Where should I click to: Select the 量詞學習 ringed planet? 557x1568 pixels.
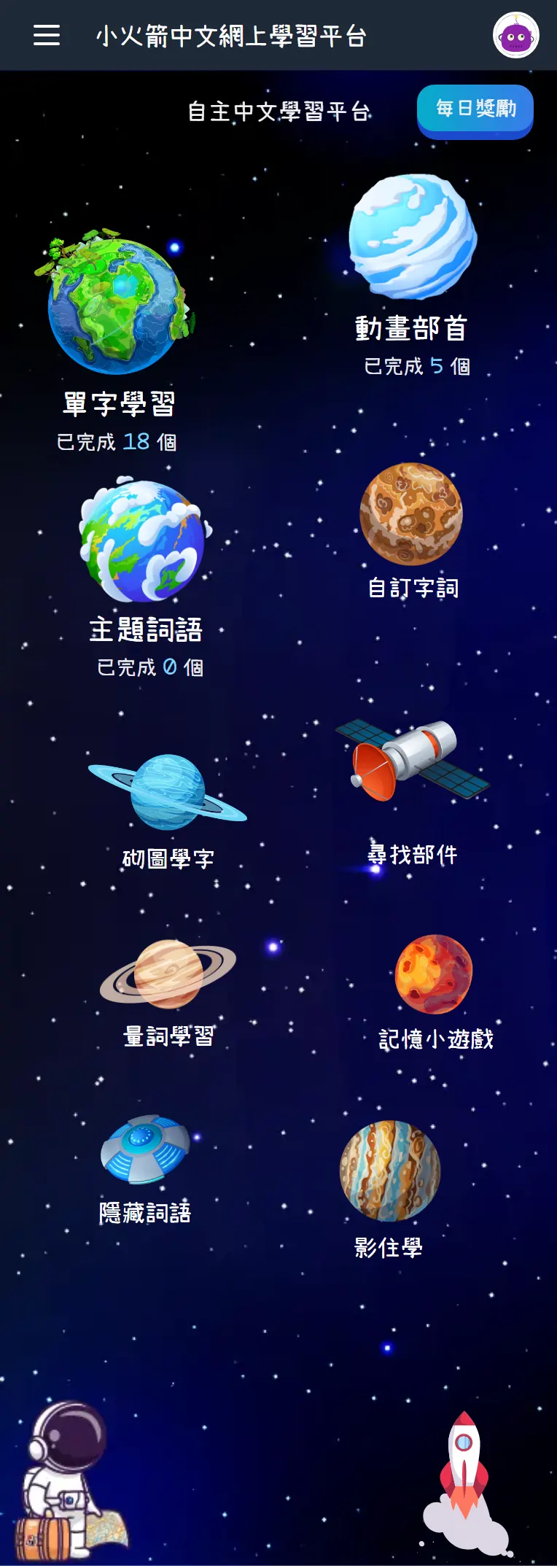(x=168, y=974)
